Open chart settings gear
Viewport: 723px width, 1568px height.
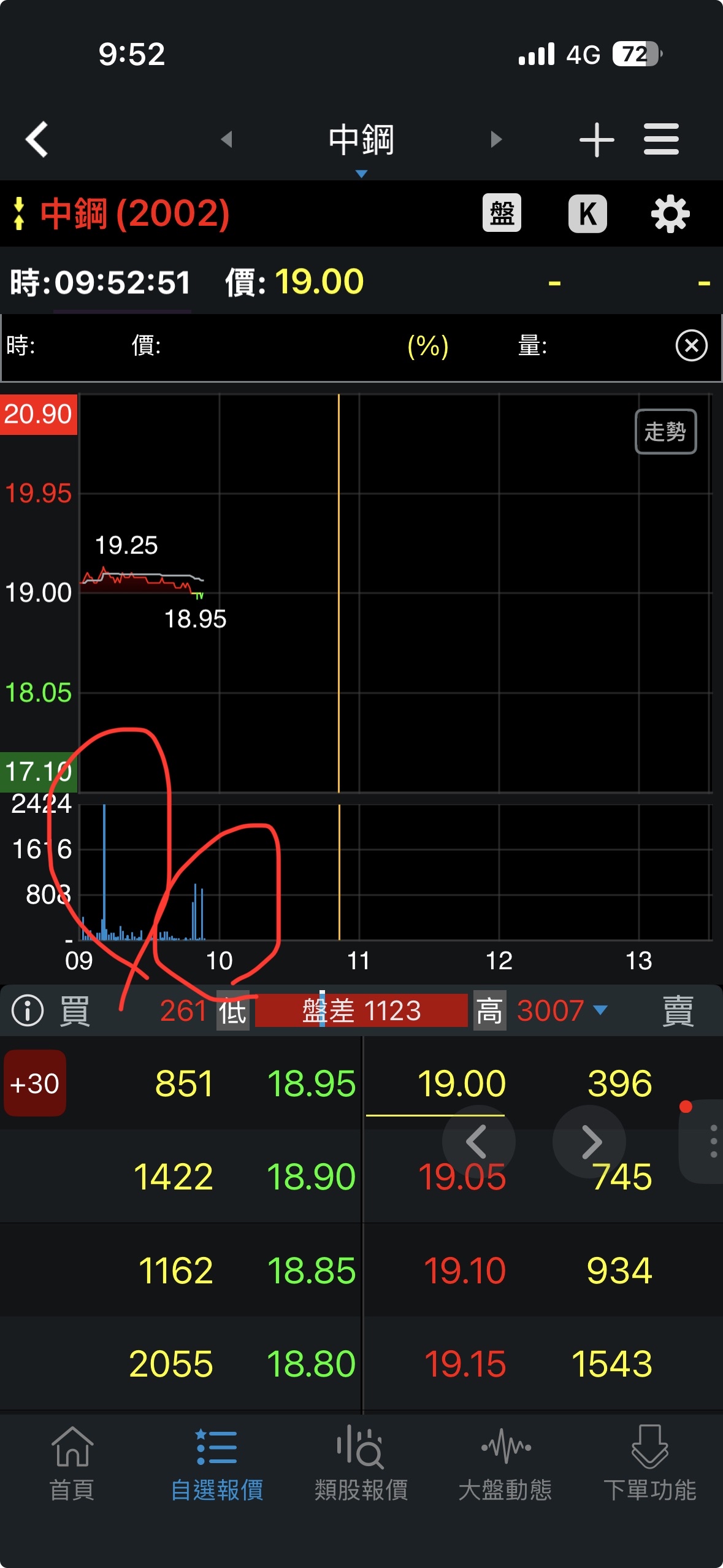tap(670, 213)
